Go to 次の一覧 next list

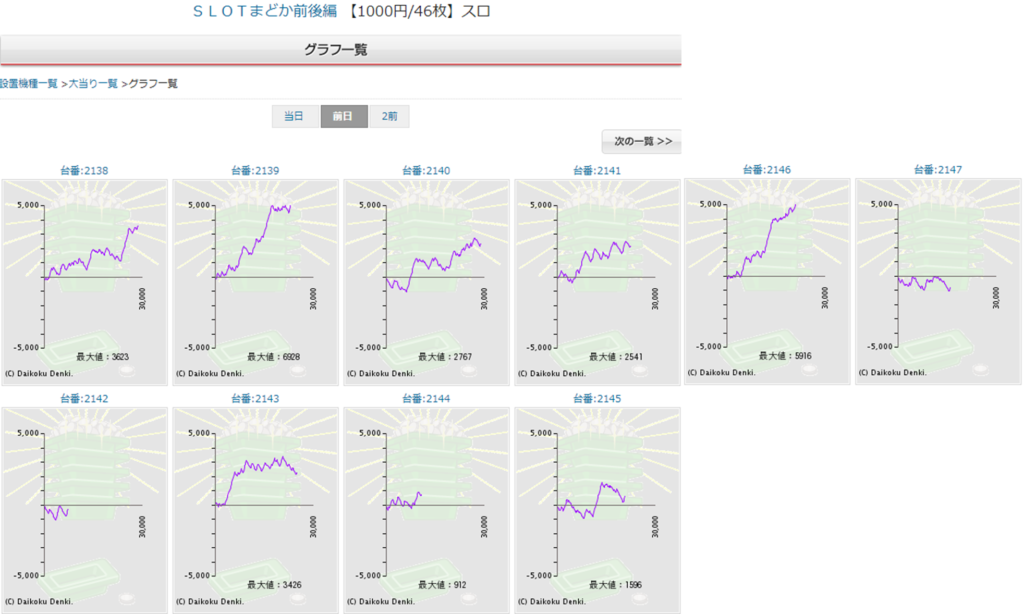[641, 141]
